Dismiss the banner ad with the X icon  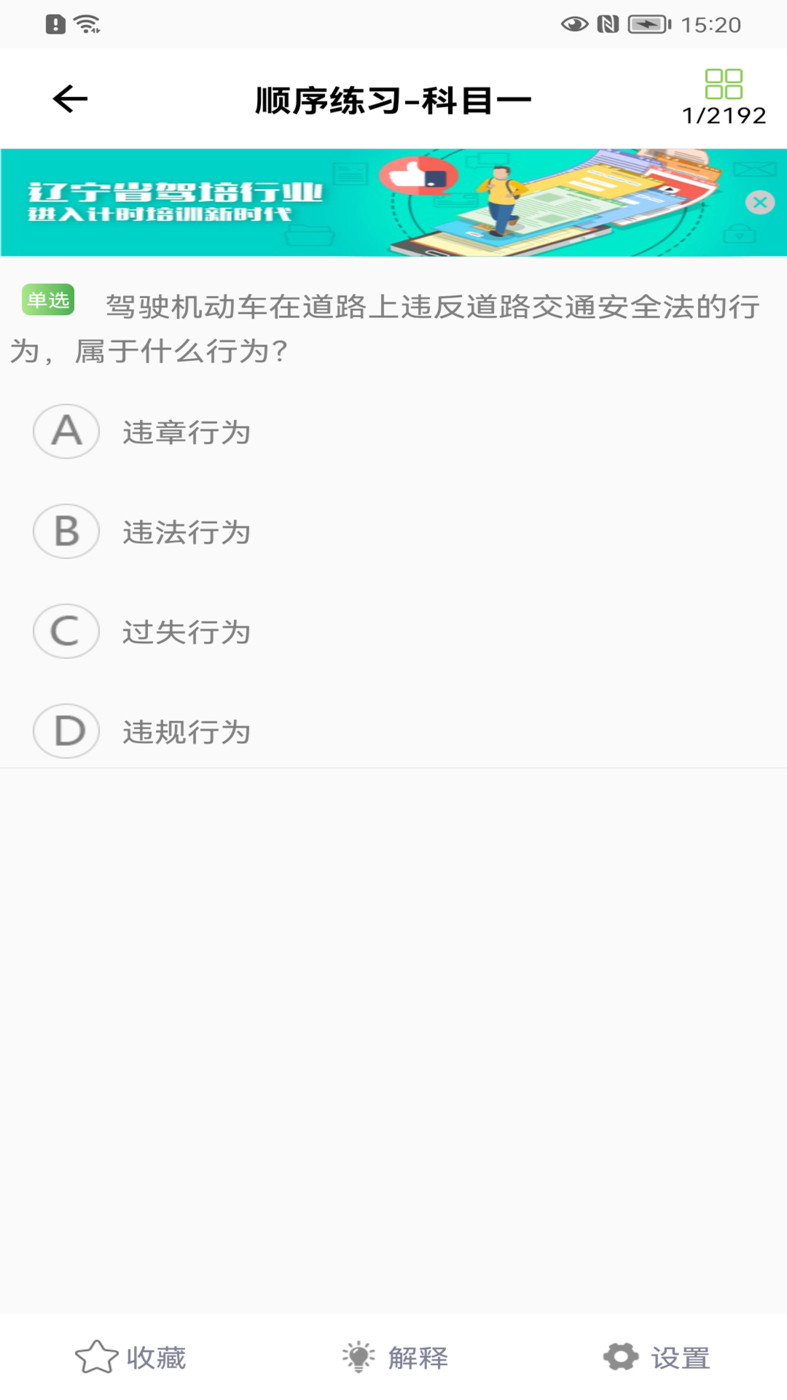click(759, 202)
